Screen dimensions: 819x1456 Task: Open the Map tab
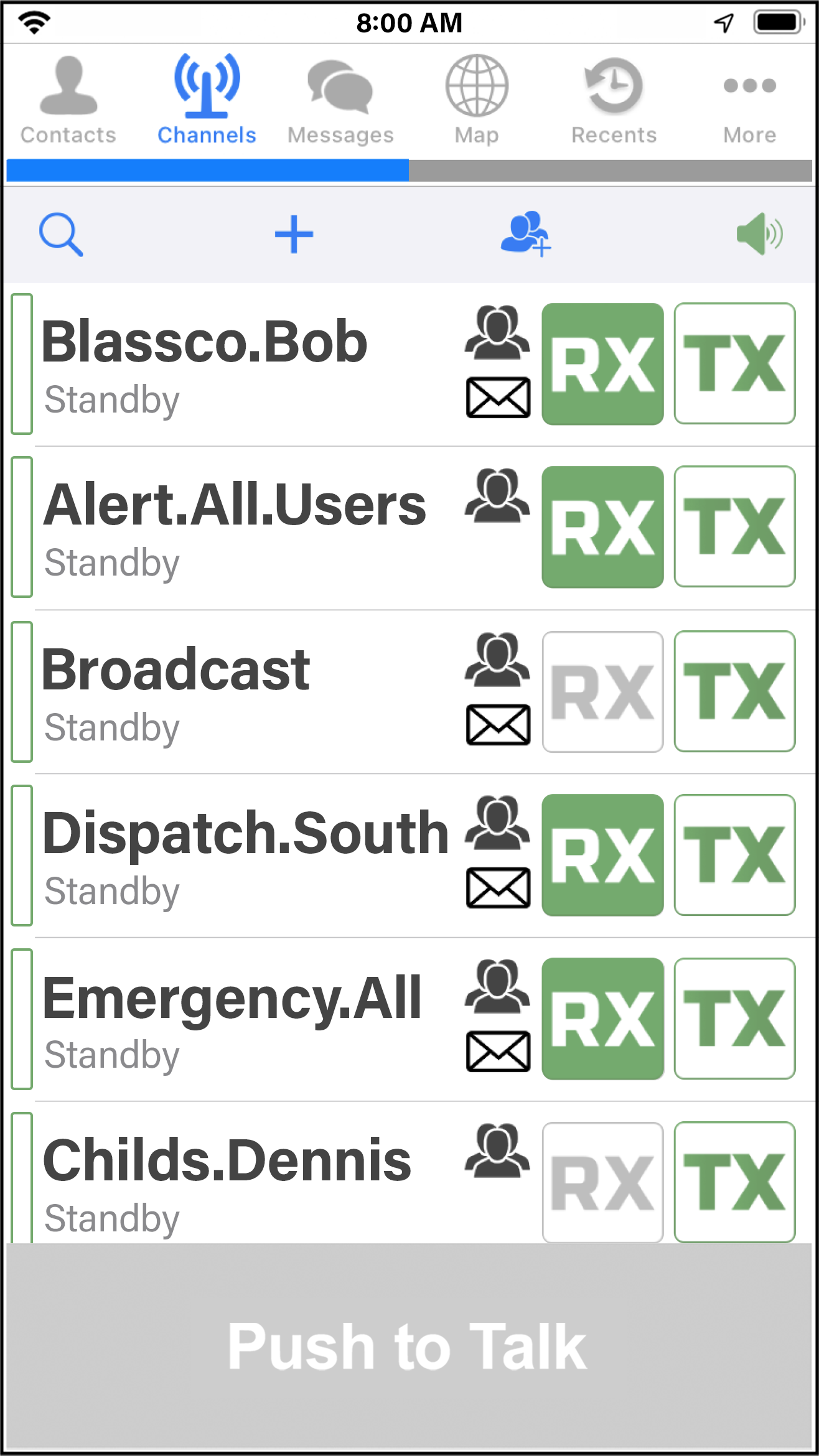(477, 100)
